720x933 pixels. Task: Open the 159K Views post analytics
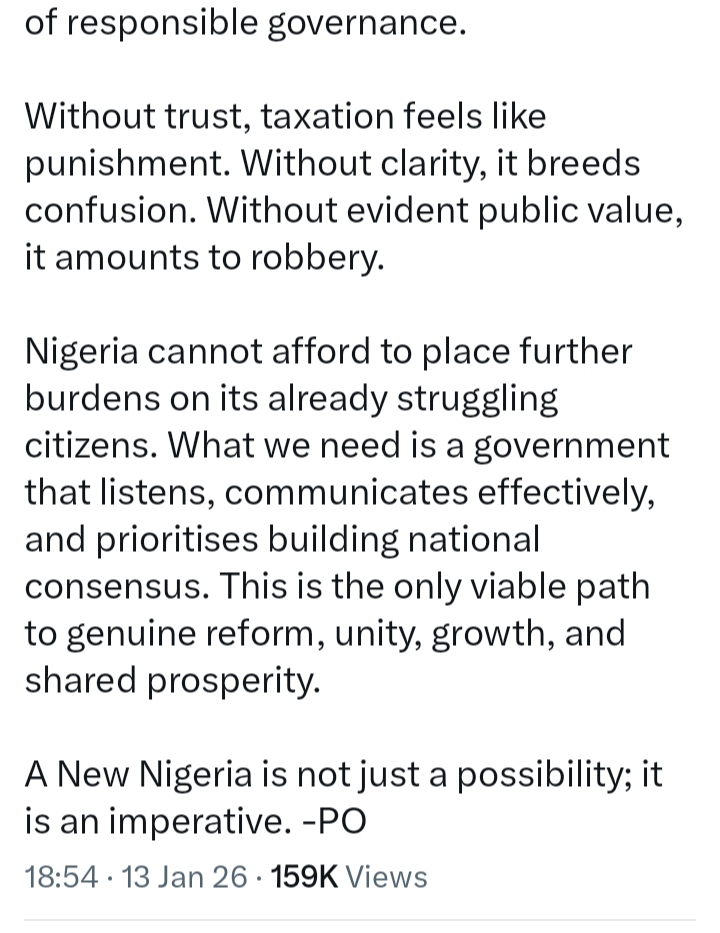(349, 877)
